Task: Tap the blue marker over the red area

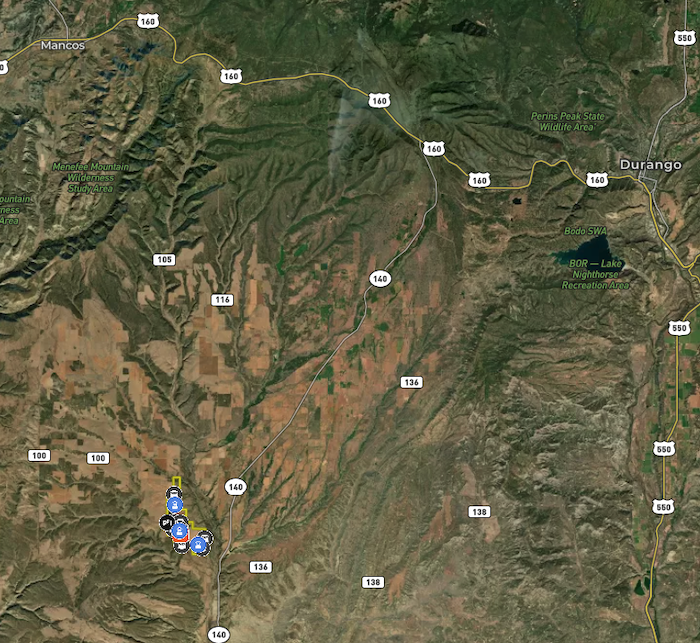Action: (x=180, y=531)
